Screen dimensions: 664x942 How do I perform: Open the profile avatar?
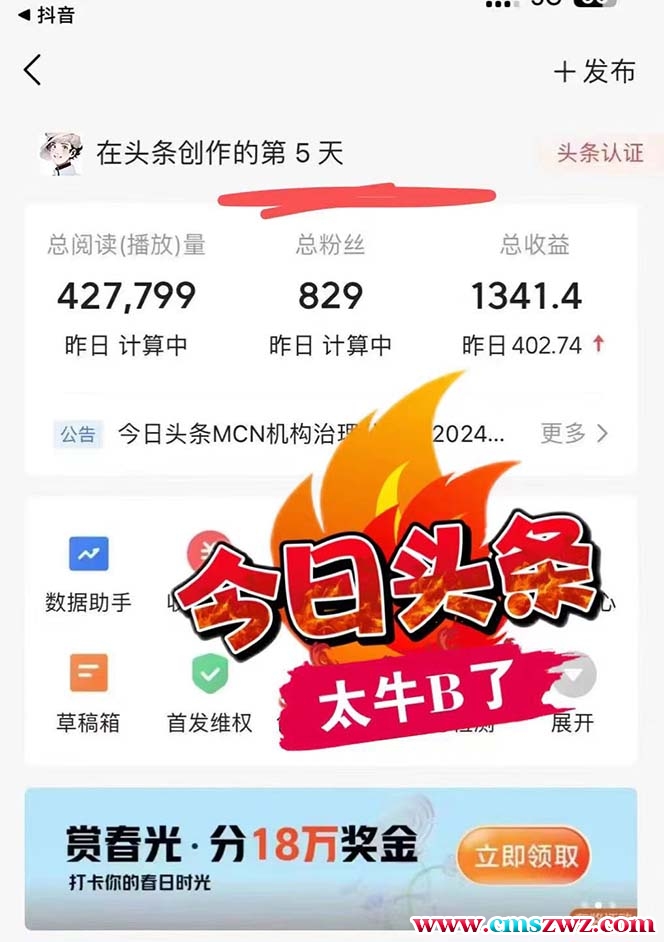coord(62,154)
